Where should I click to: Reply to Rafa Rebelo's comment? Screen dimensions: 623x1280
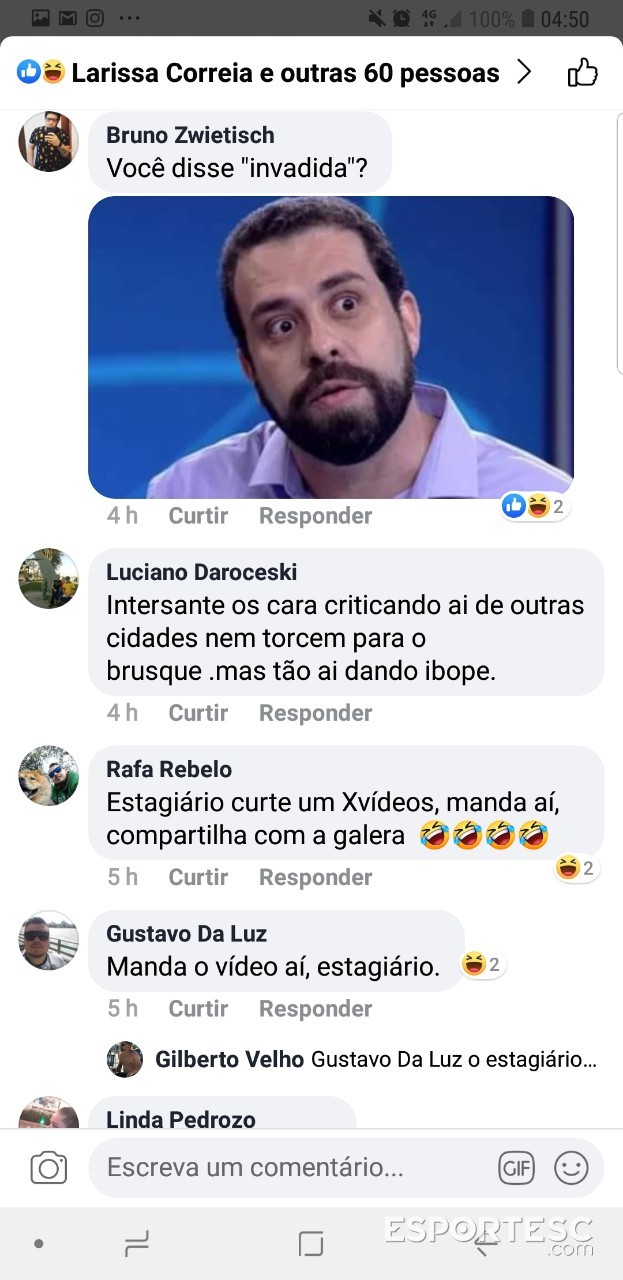[x=315, y=877]
